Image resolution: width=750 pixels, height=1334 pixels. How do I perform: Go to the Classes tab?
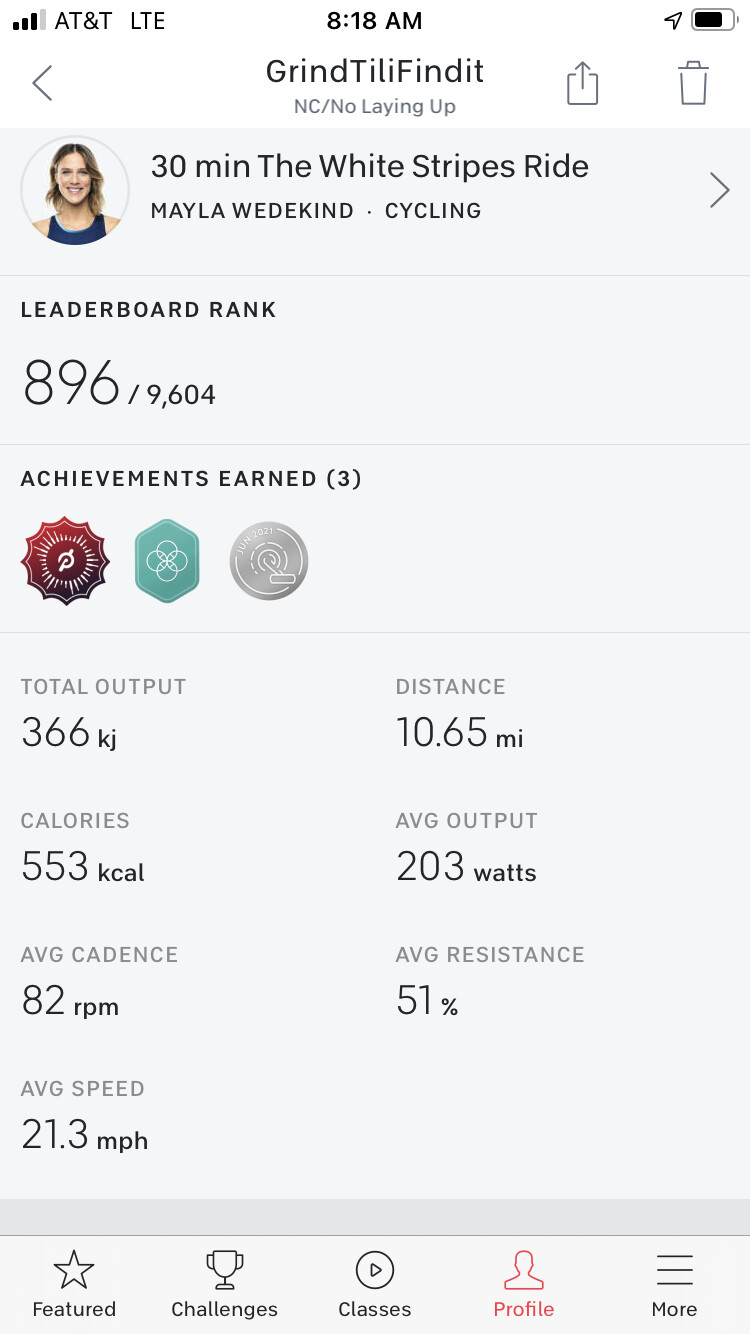[375, 1285]
